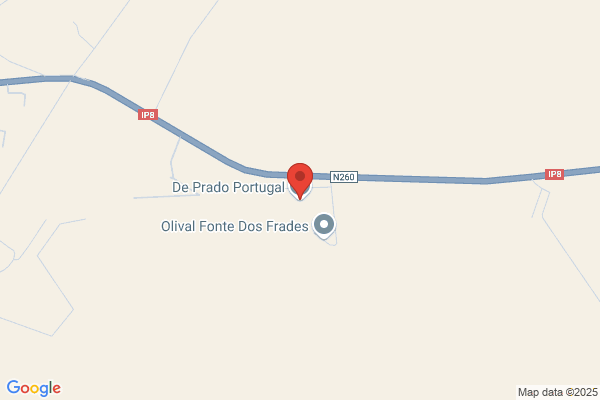Tap the red pin at De Prado Portugal
Viewport: 600px width, 400px height.
(x=300, y=181)
